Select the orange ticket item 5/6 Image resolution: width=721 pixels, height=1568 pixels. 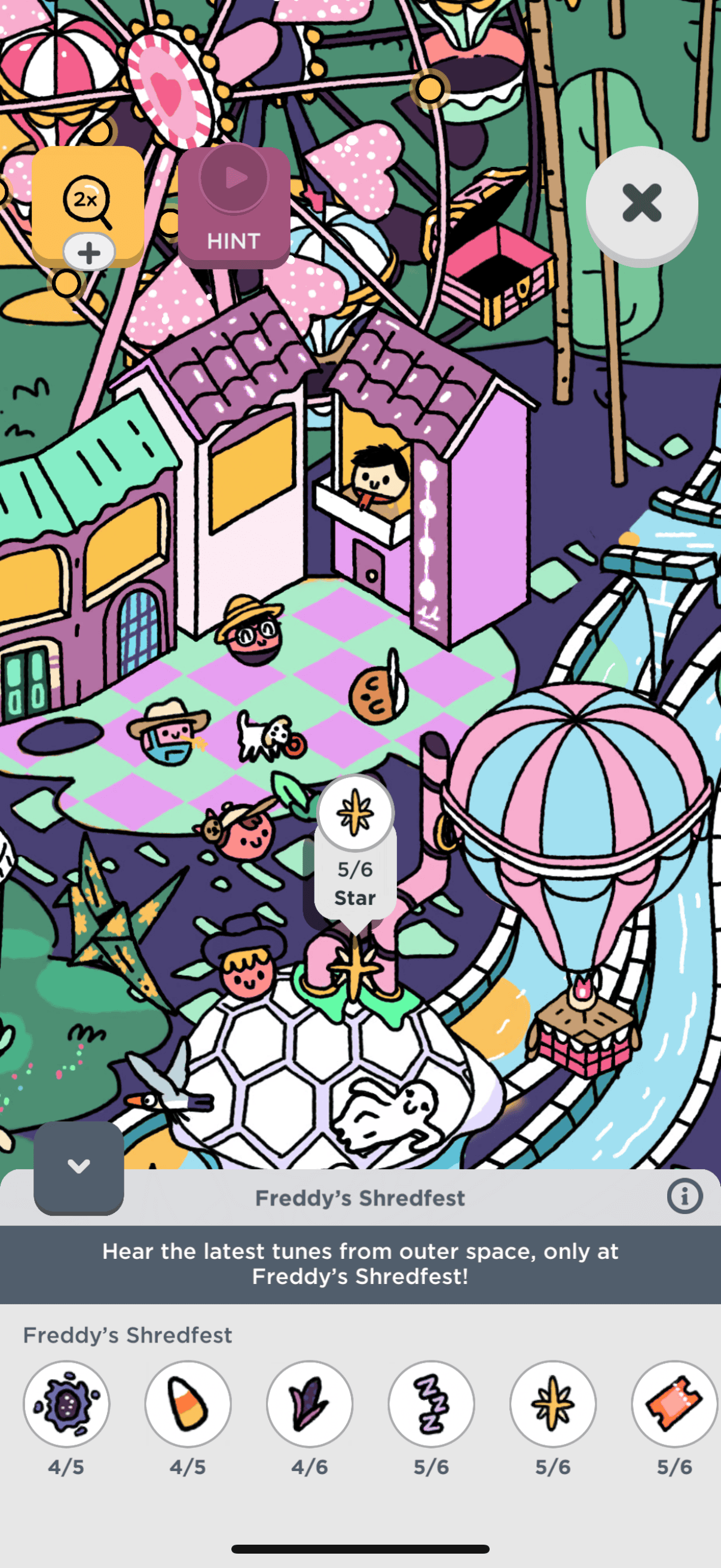(x=674, y=1404)
